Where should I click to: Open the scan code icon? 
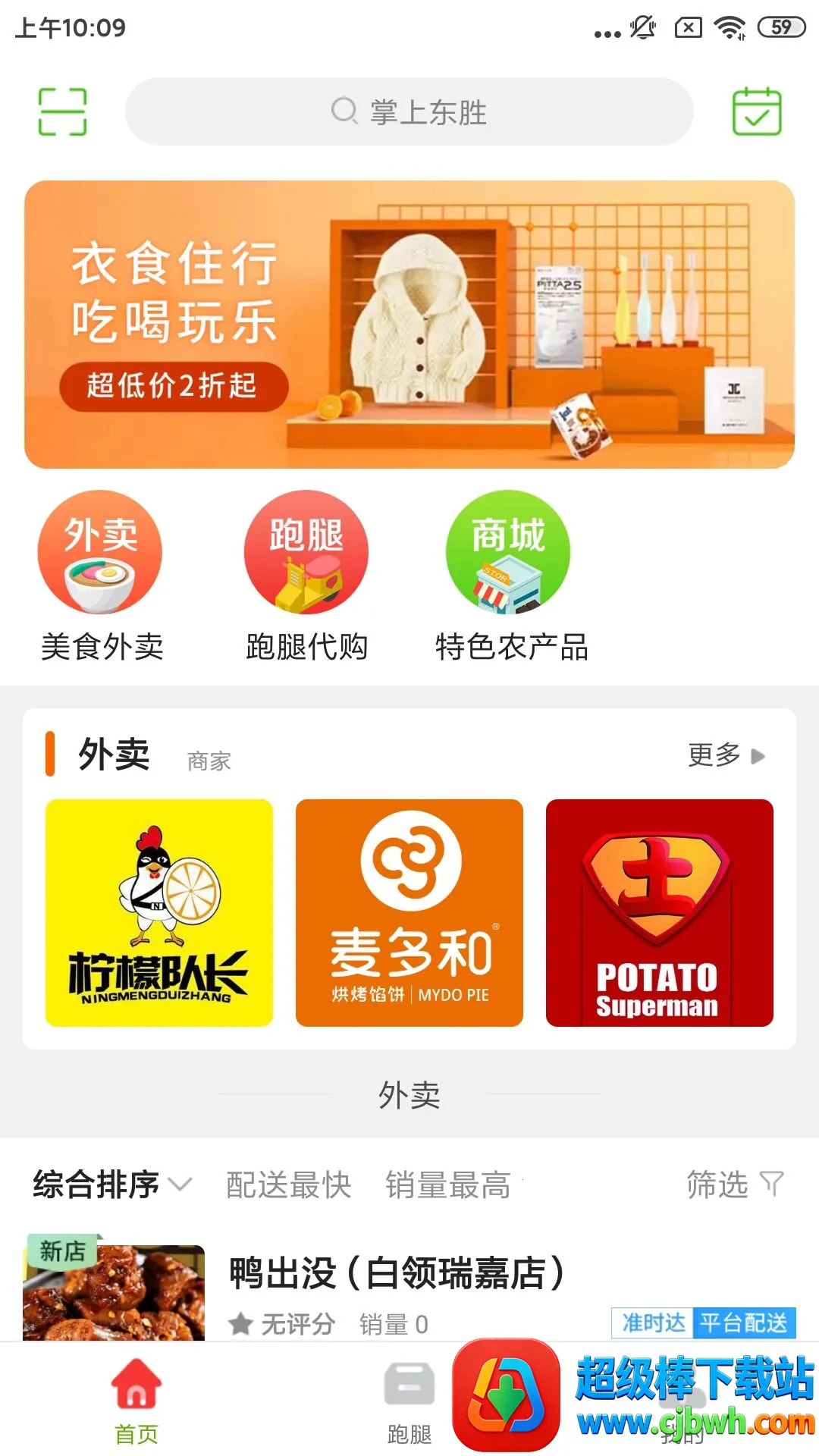(62, 111)
